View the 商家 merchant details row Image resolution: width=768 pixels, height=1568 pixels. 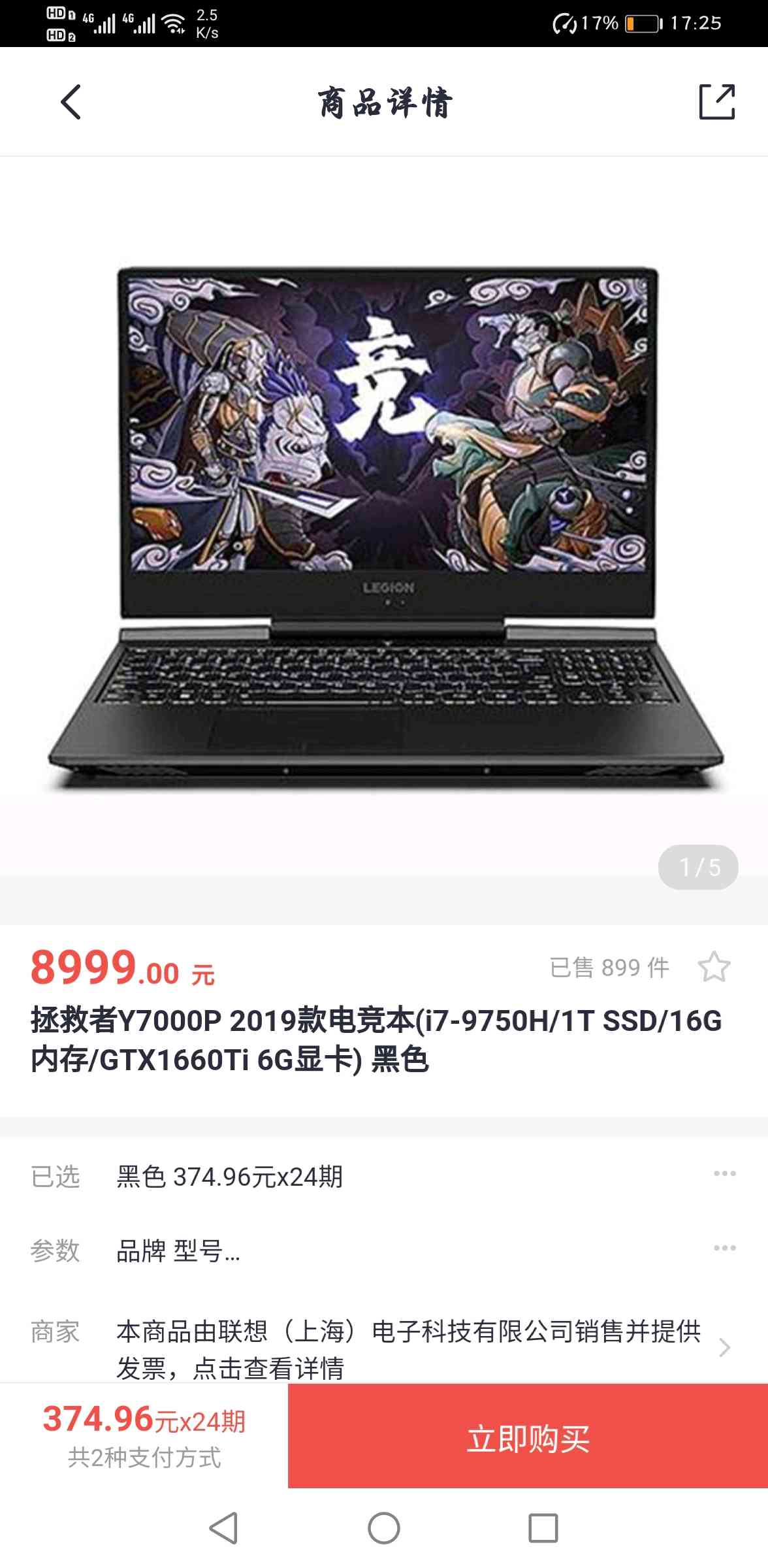tap(384, 1348)
